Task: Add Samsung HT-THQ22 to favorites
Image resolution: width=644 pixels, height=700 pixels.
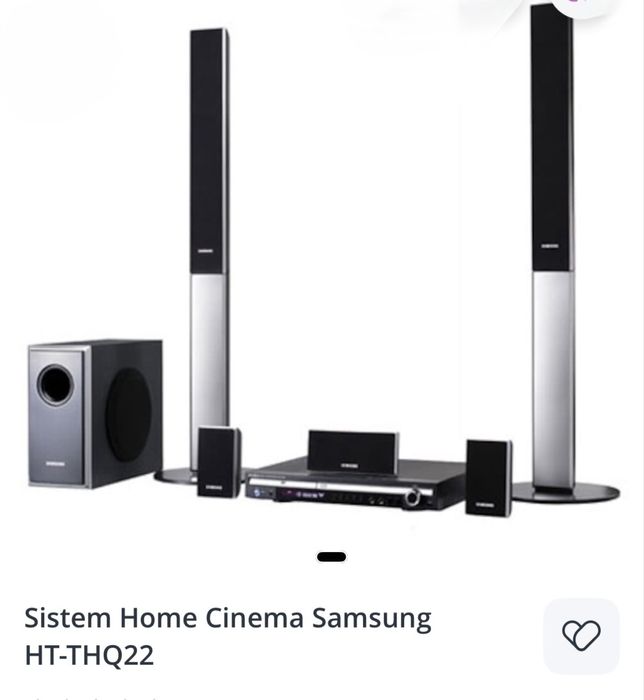Action: 581,636
